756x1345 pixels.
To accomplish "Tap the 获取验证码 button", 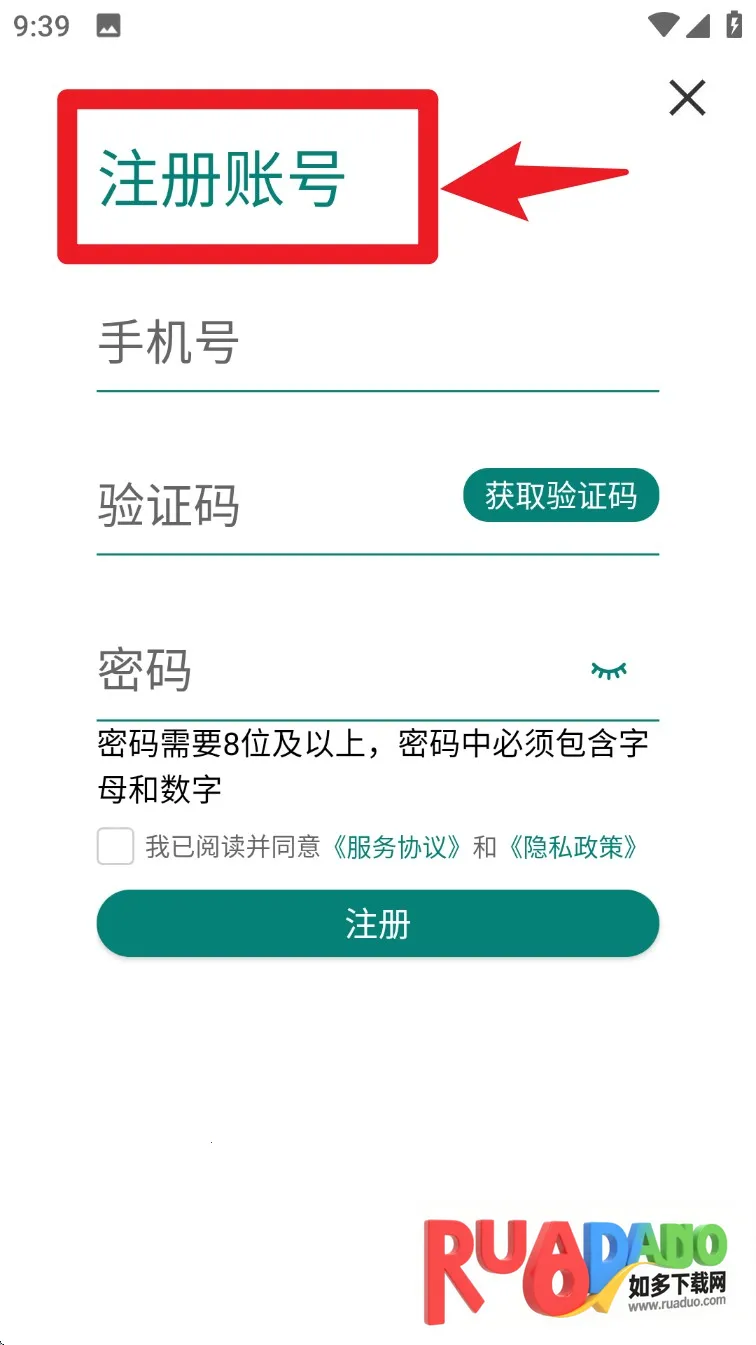I will coord(561,495).
